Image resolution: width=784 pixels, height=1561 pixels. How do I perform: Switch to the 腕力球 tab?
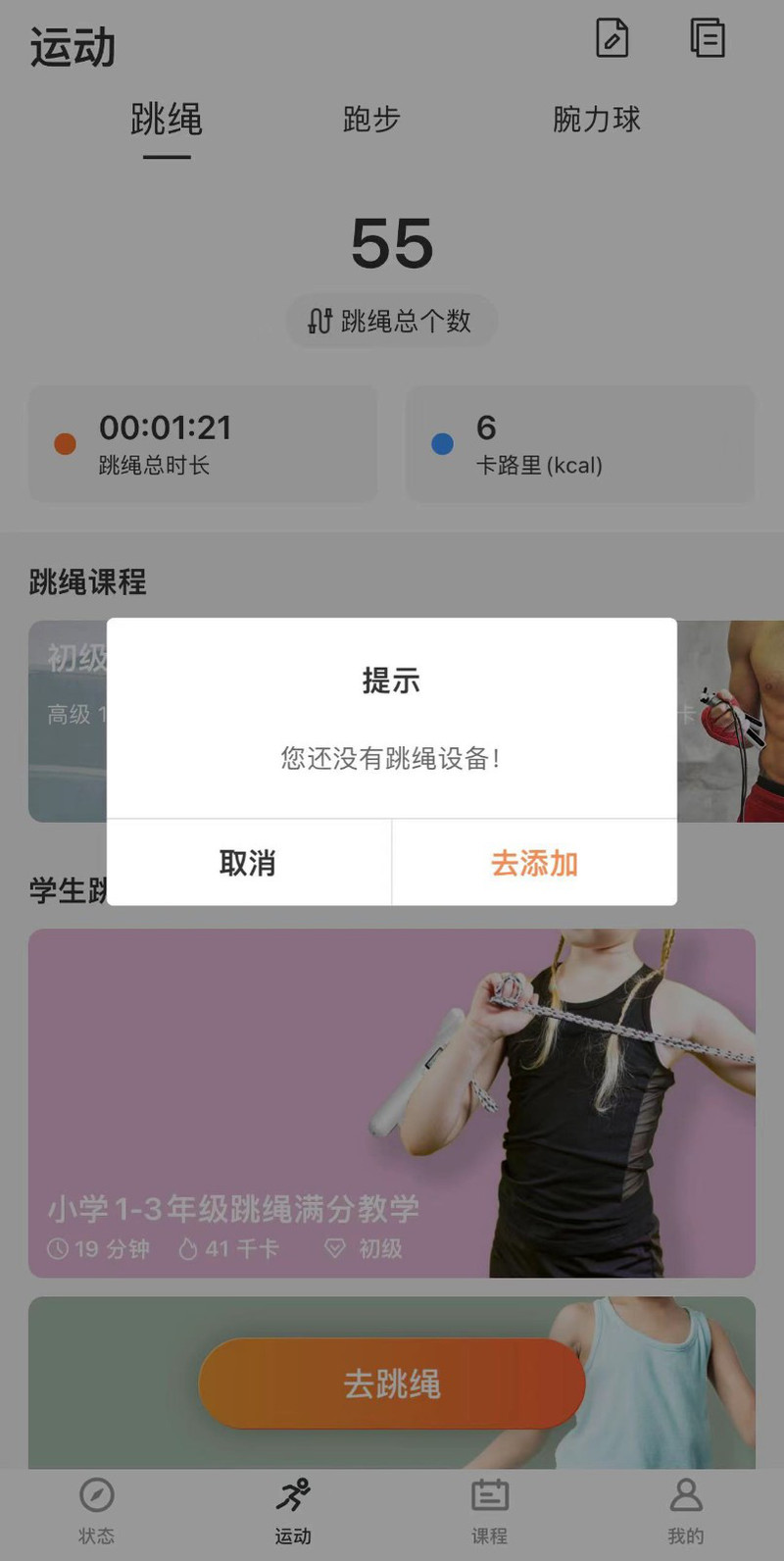[596, 120]
